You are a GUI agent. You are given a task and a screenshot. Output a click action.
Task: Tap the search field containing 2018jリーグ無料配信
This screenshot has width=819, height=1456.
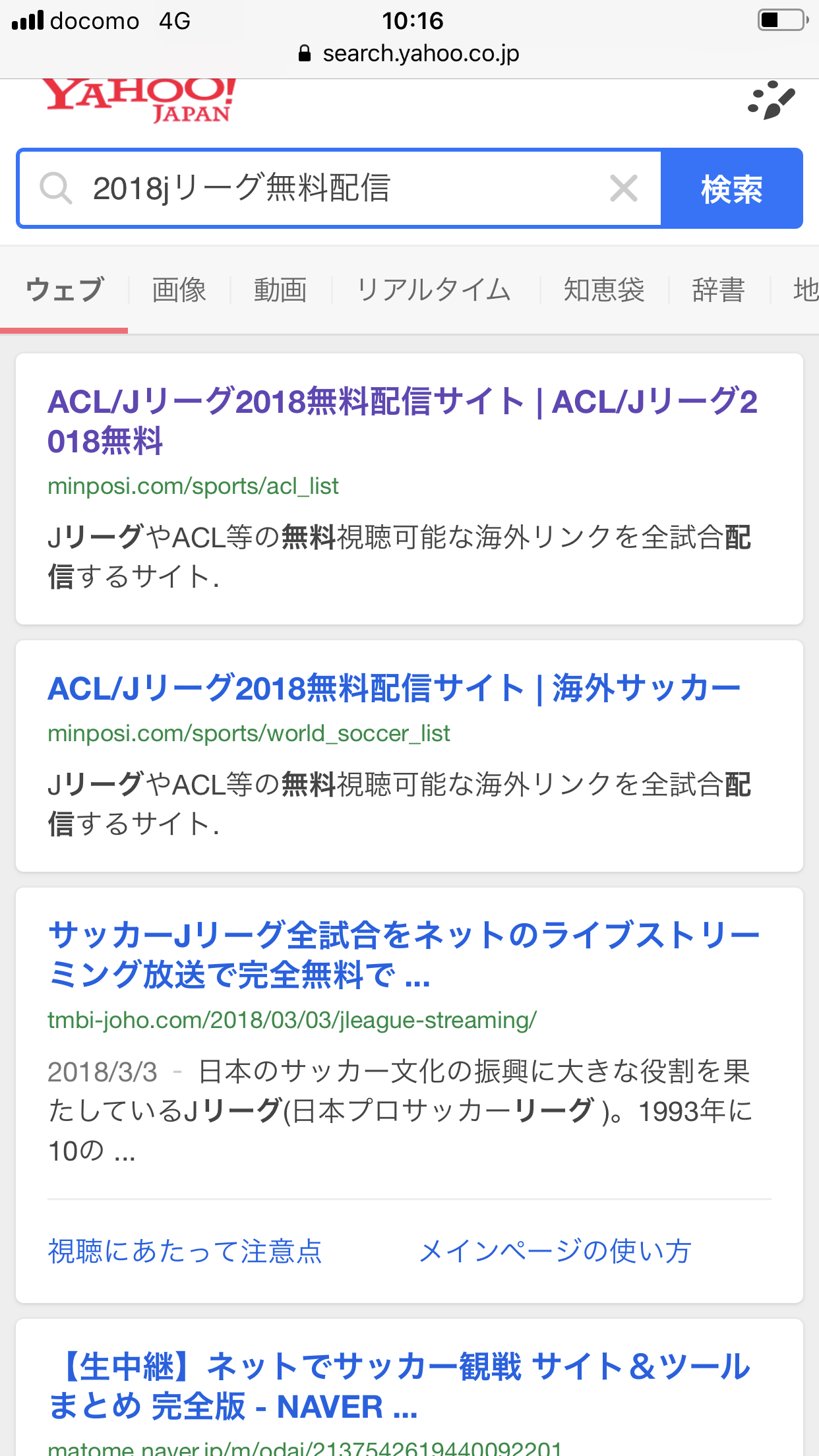click(x=330, y=189)
